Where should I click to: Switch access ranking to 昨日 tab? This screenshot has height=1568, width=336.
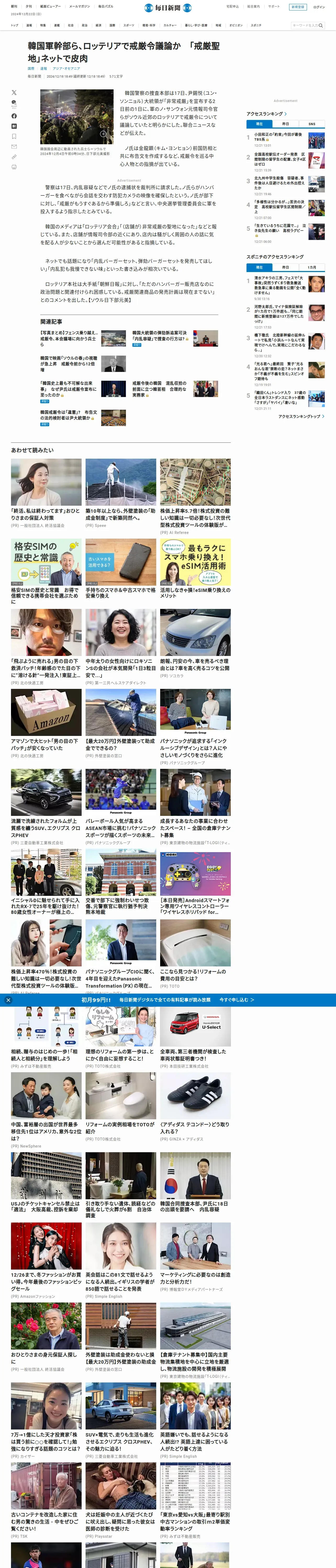click(x=285, y=124)
